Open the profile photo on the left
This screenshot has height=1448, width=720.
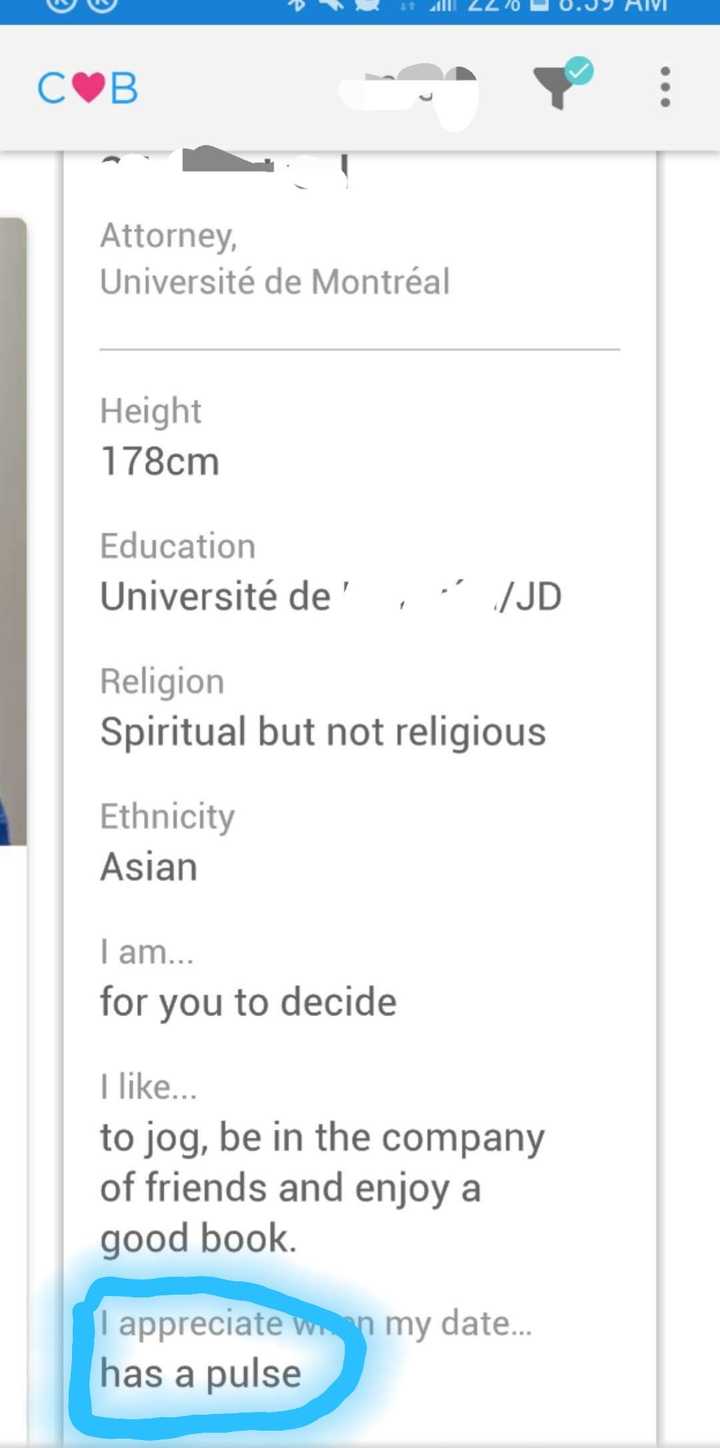pos(13,532)
